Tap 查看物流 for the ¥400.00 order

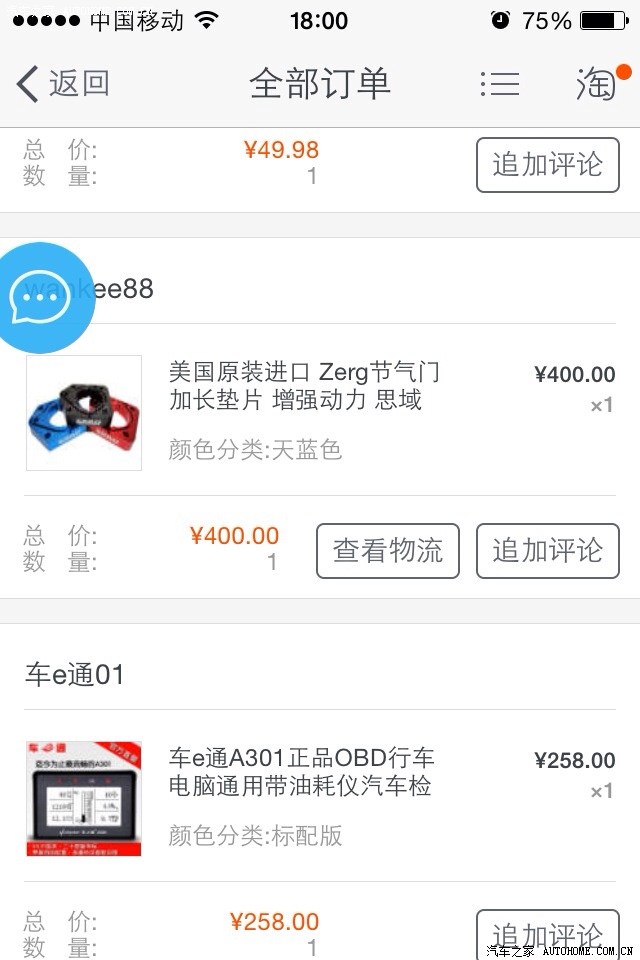[388, 550]
